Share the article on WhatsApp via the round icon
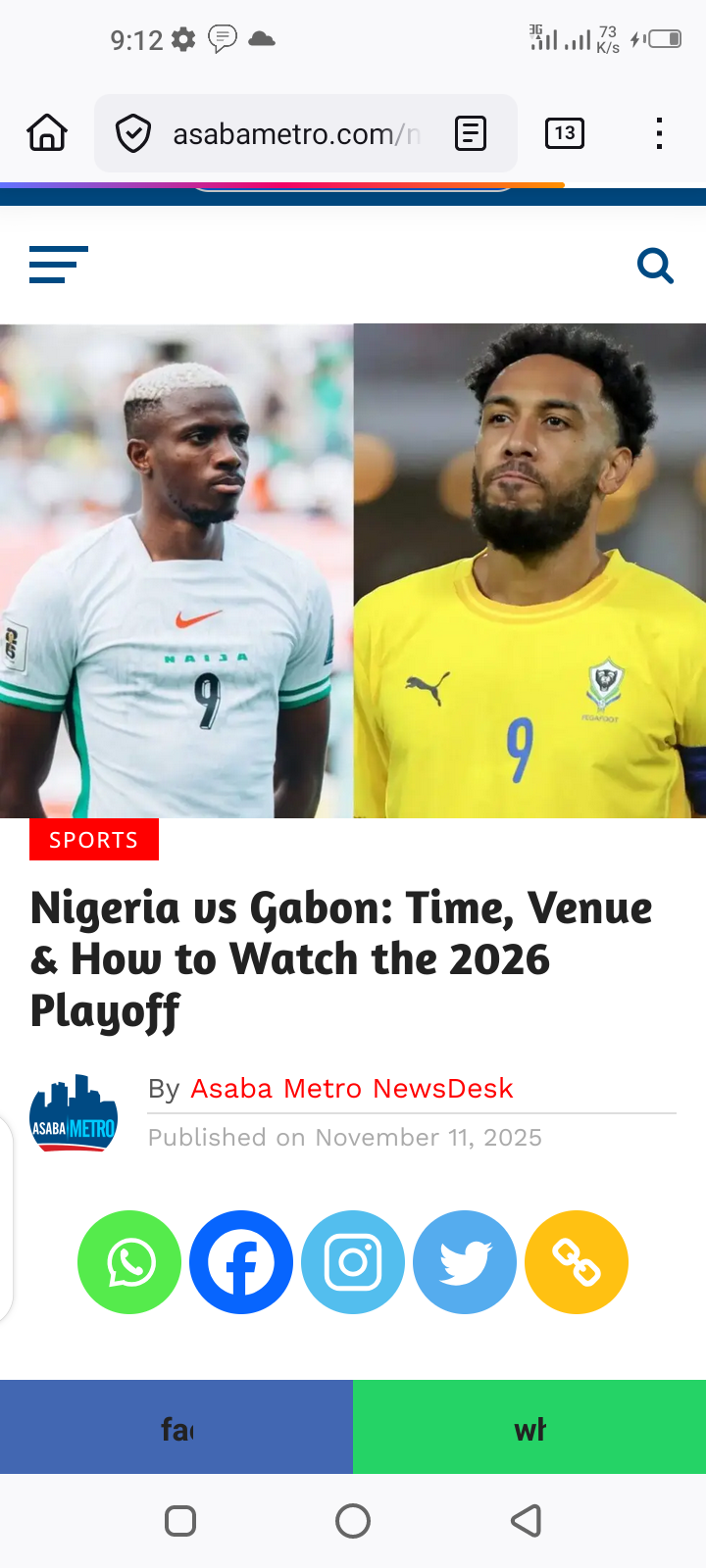Viewport: 706px width, 1568px height. [129, 1262]
